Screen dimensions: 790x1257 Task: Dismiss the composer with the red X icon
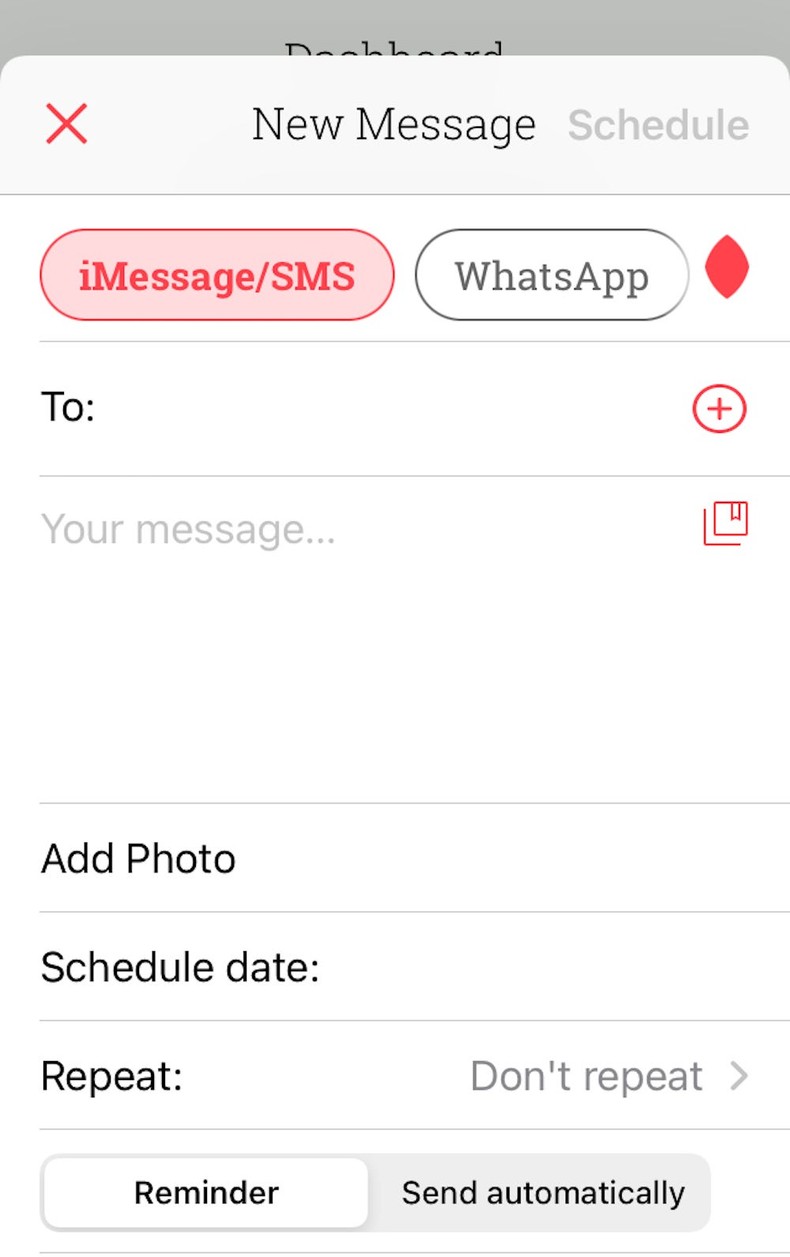[66, 123]
